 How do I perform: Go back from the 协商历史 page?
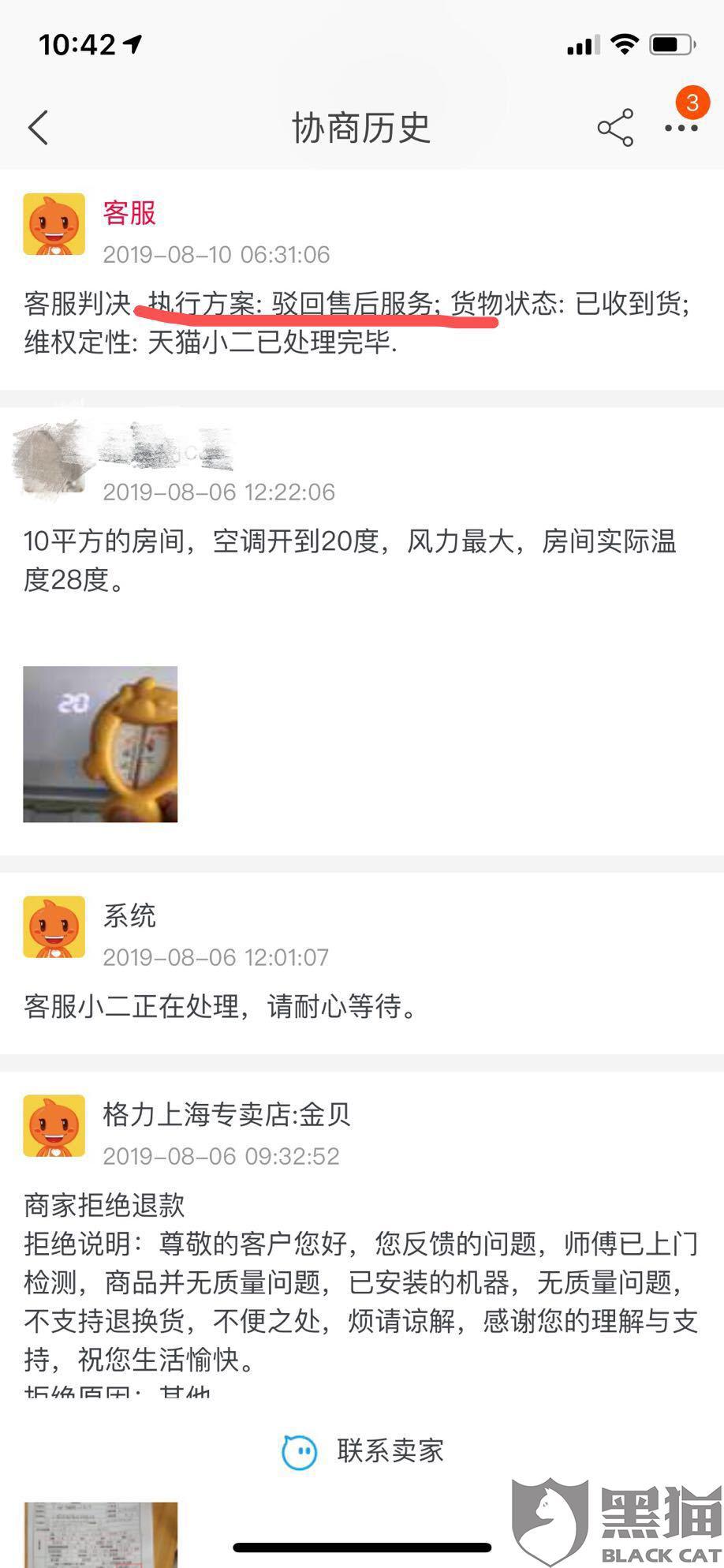(x=38, y=128)
